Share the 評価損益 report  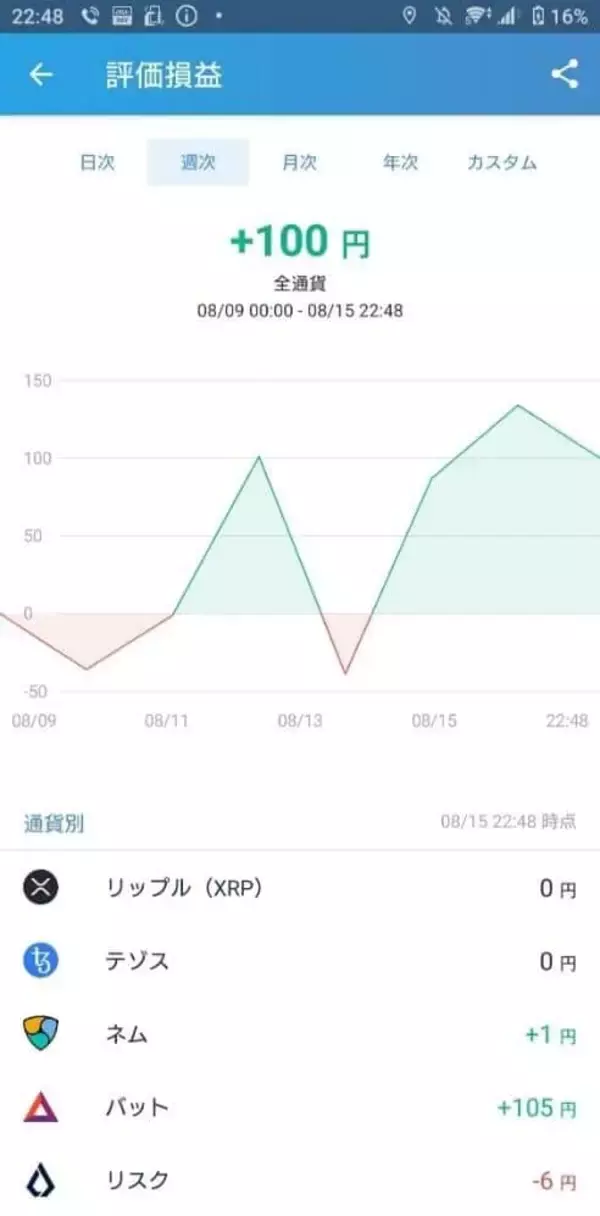[565, 75]
